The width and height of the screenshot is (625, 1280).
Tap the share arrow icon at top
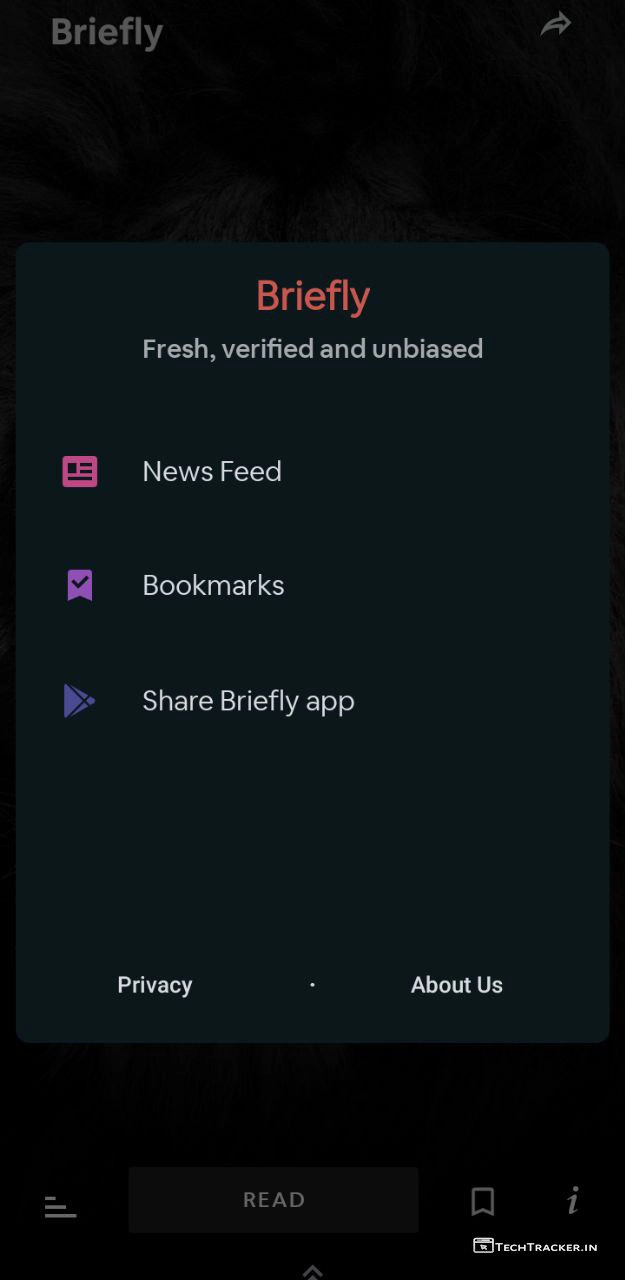(x=556, y=25)
